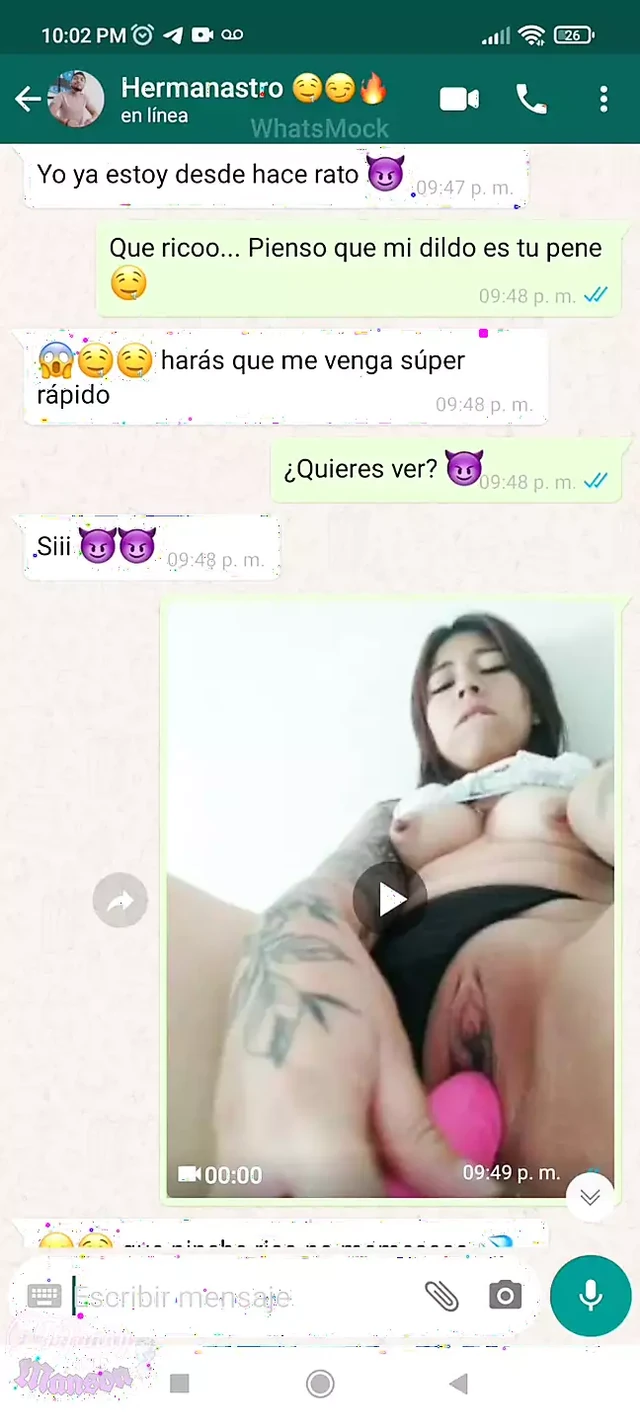The width and height of the screenshot is (640, 1422).
Task: Tap the system back triangle
Action: [459, 1384]
